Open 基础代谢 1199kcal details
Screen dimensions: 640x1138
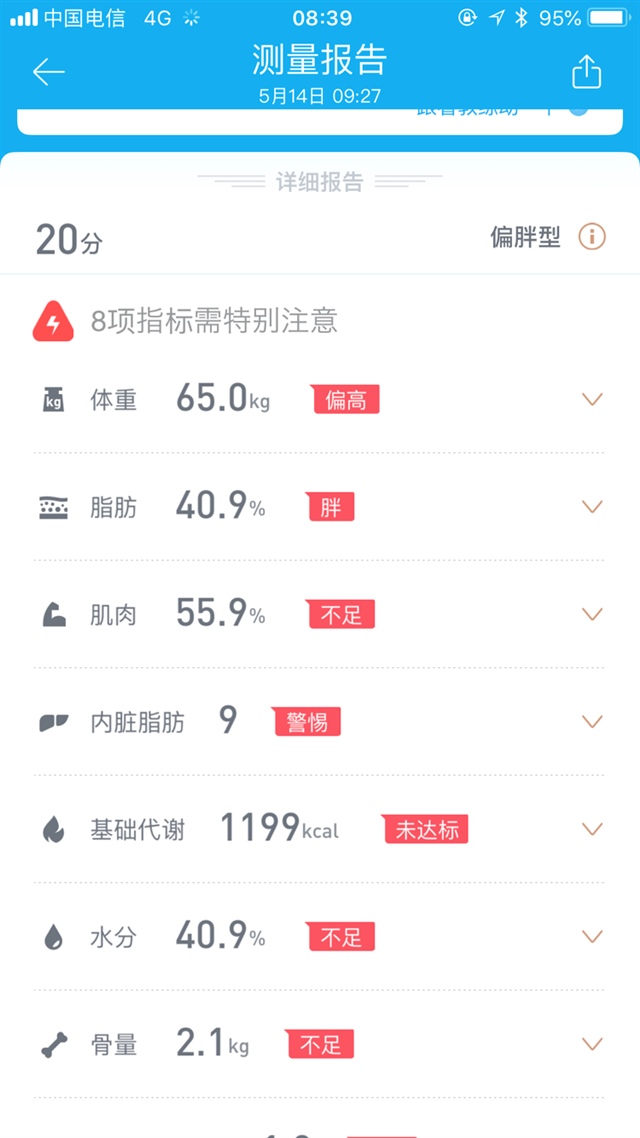[x=592, y=829]
